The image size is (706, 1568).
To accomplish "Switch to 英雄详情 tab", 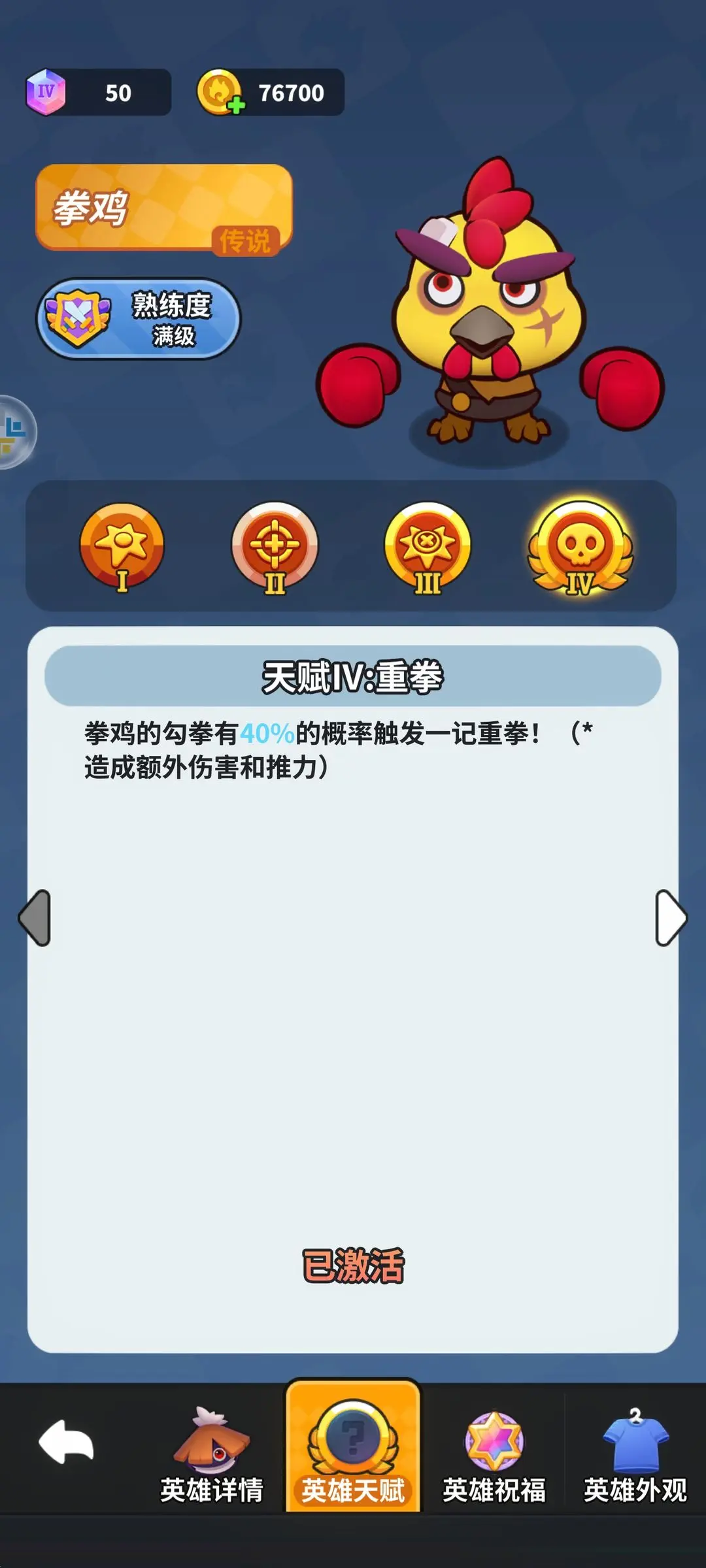I will [x=212, y=1454].
